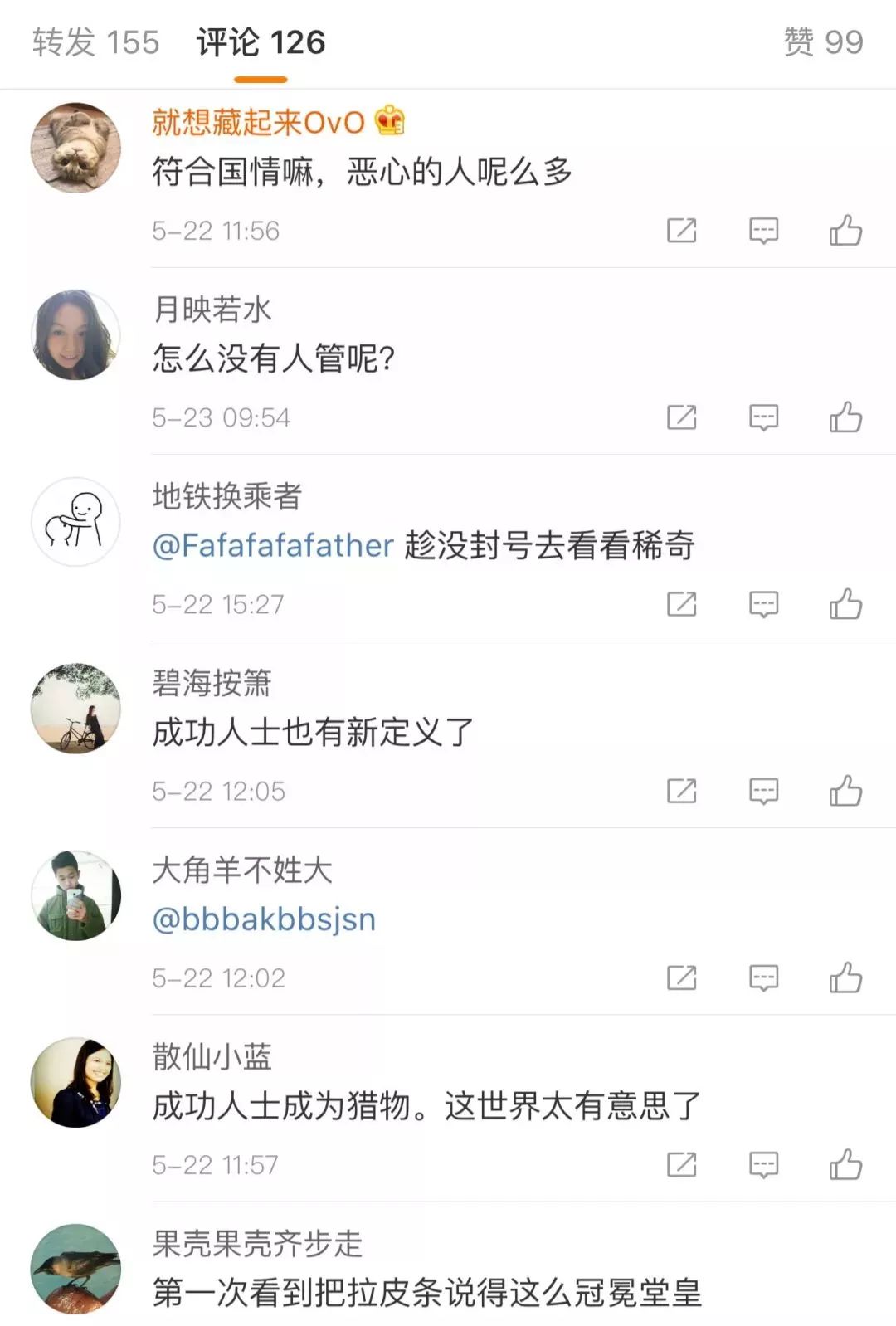Switch to the 转发 155 tab
Image resolution: width=896 pixels, height=1326 pixels.
[x=95, y=42]
